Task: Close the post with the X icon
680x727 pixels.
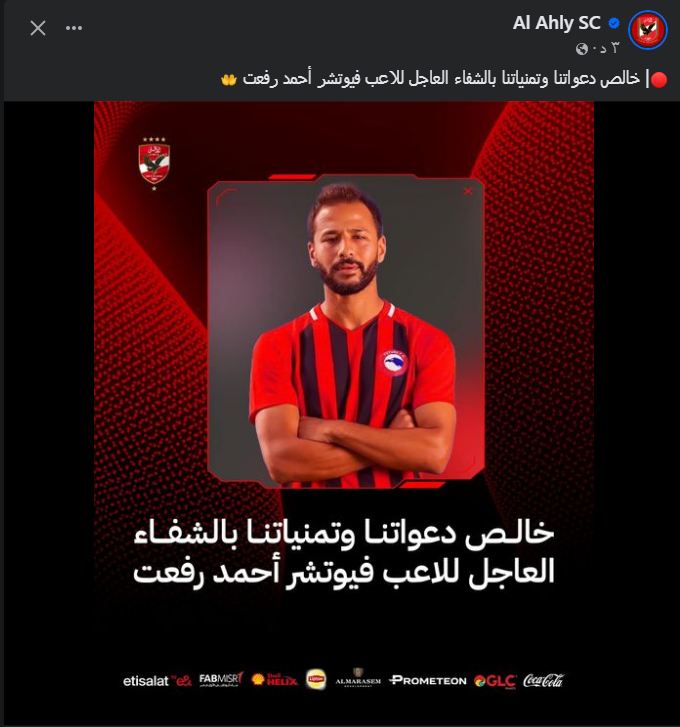Action: (x=38, y=28)
